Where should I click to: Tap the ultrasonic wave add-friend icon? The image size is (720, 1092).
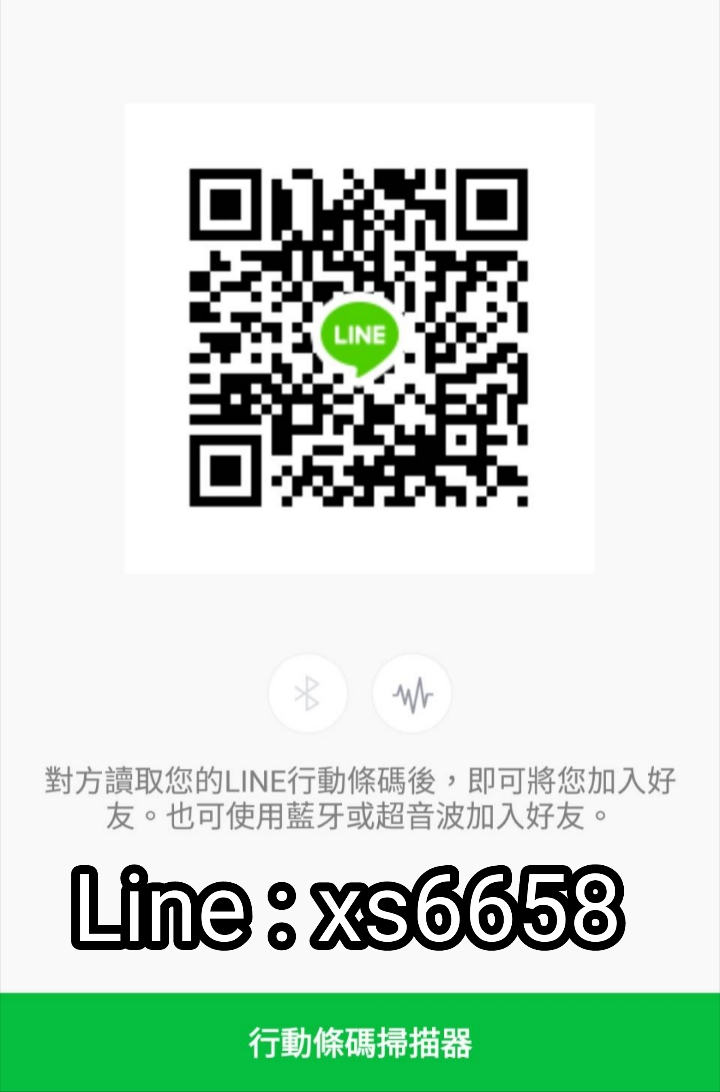point(412,693)
